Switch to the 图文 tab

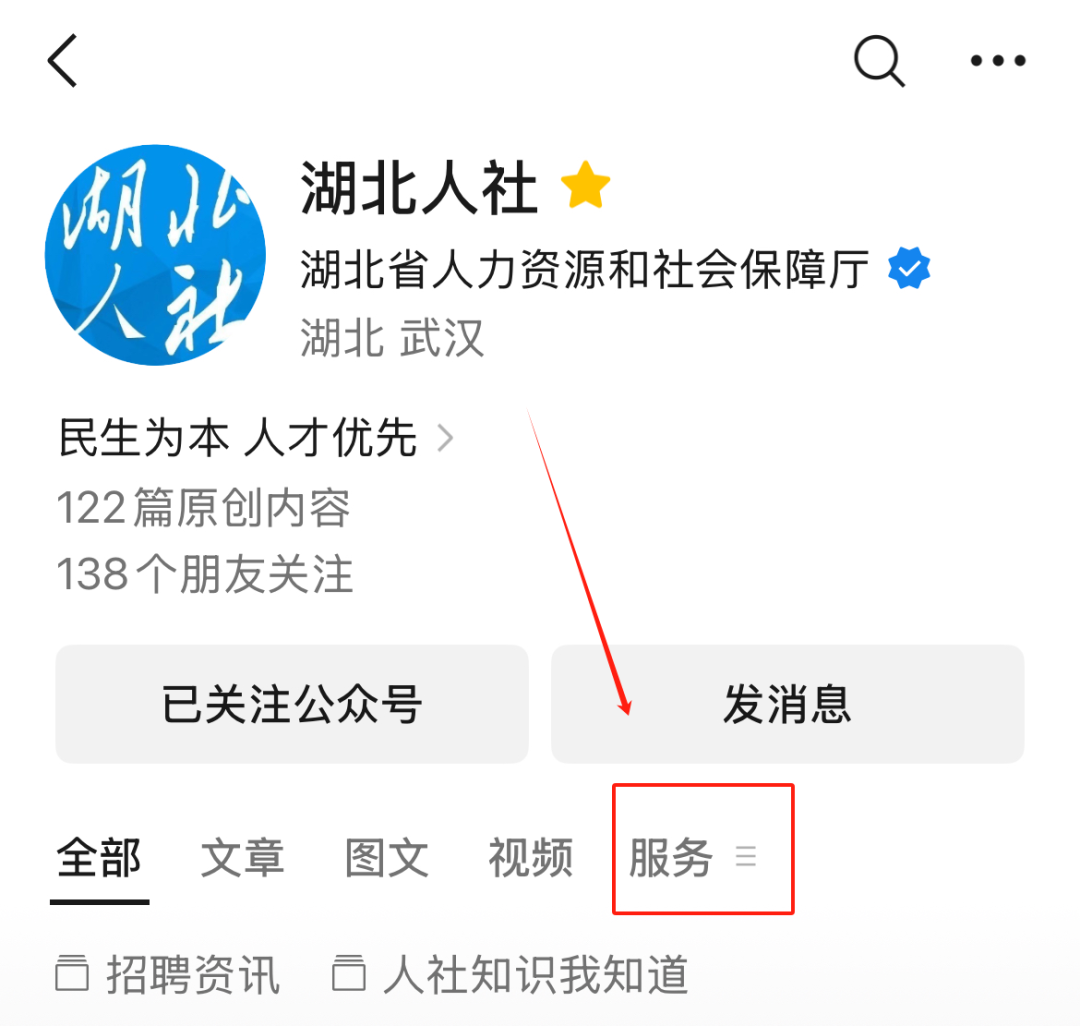[x=387, y=858]
